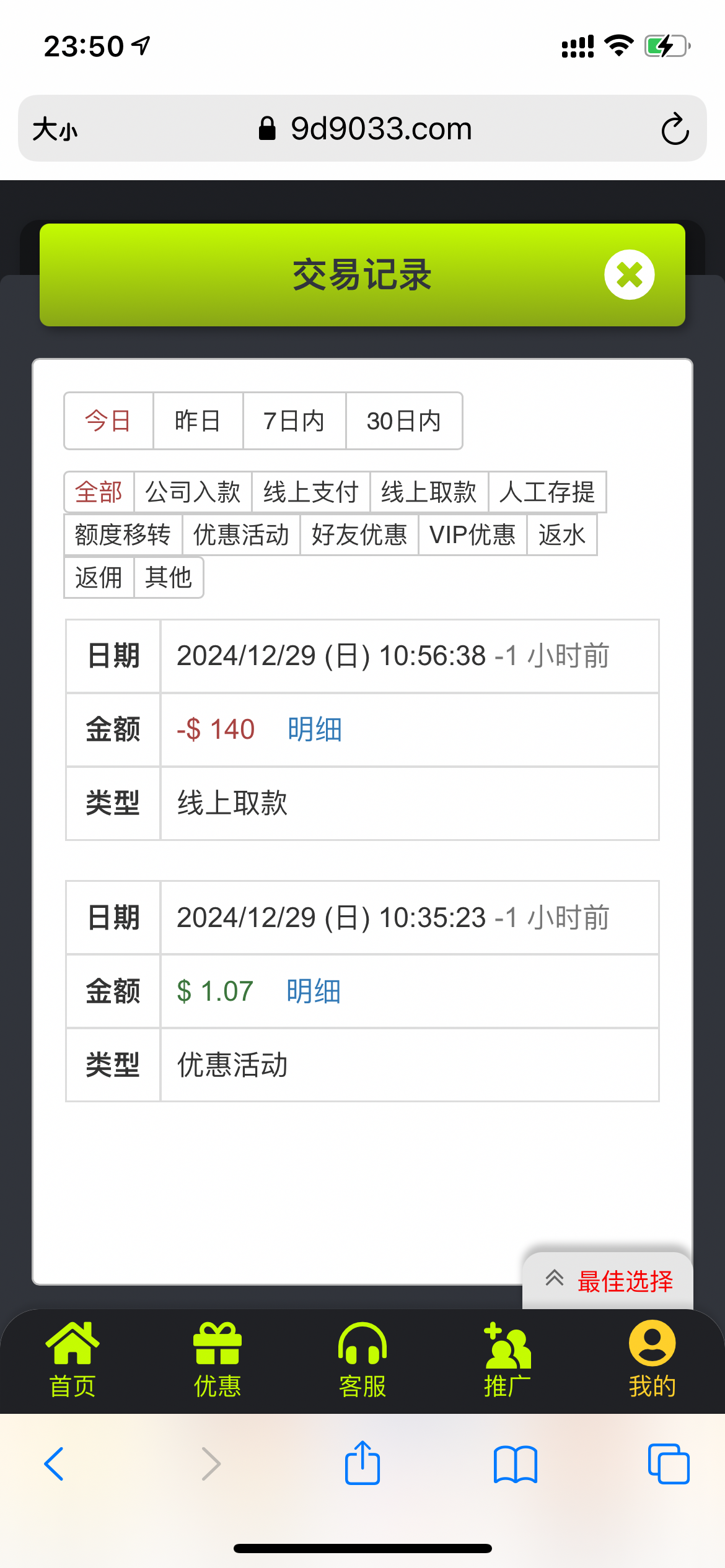Show 好友优惠 transactions

point(359,534)
